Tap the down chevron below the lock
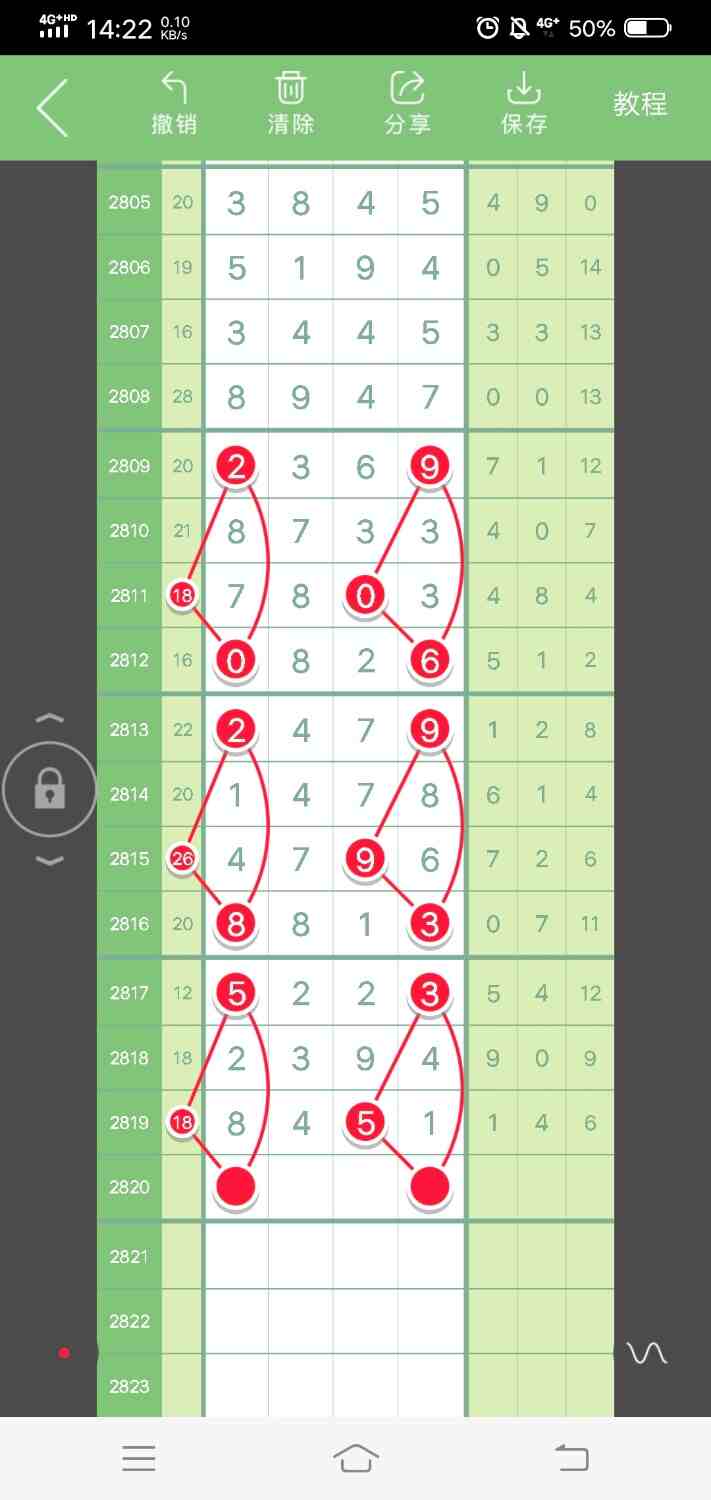 click(50, 861)
